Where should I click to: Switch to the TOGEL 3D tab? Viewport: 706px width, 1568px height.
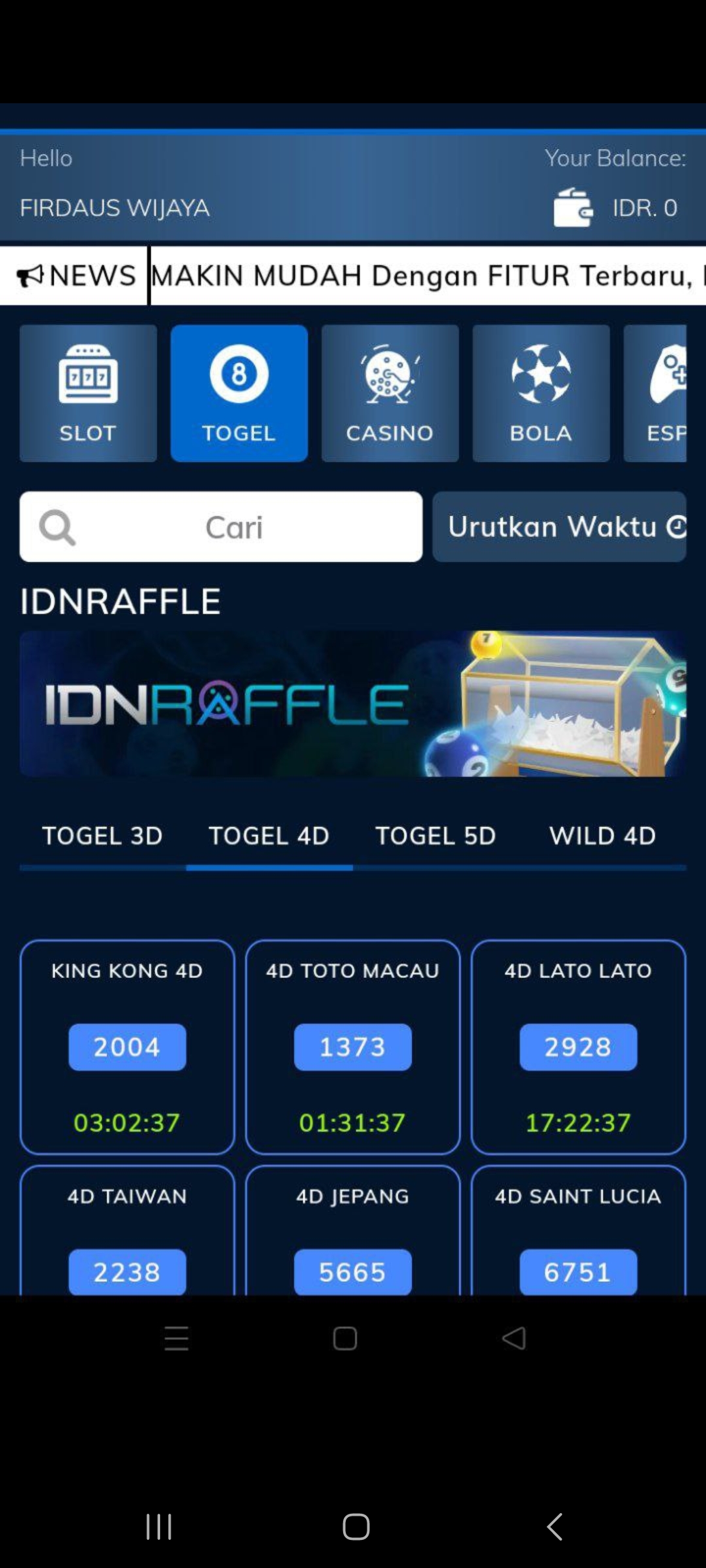pos(103,836)
